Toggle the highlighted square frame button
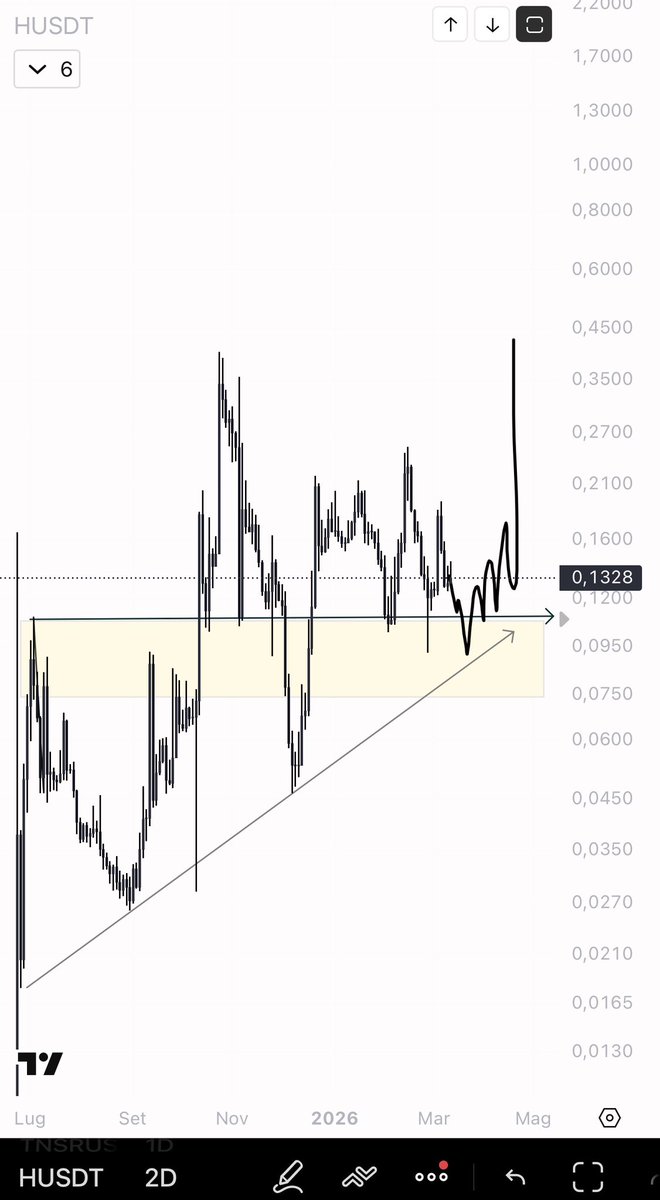 (x=534, y=25)
